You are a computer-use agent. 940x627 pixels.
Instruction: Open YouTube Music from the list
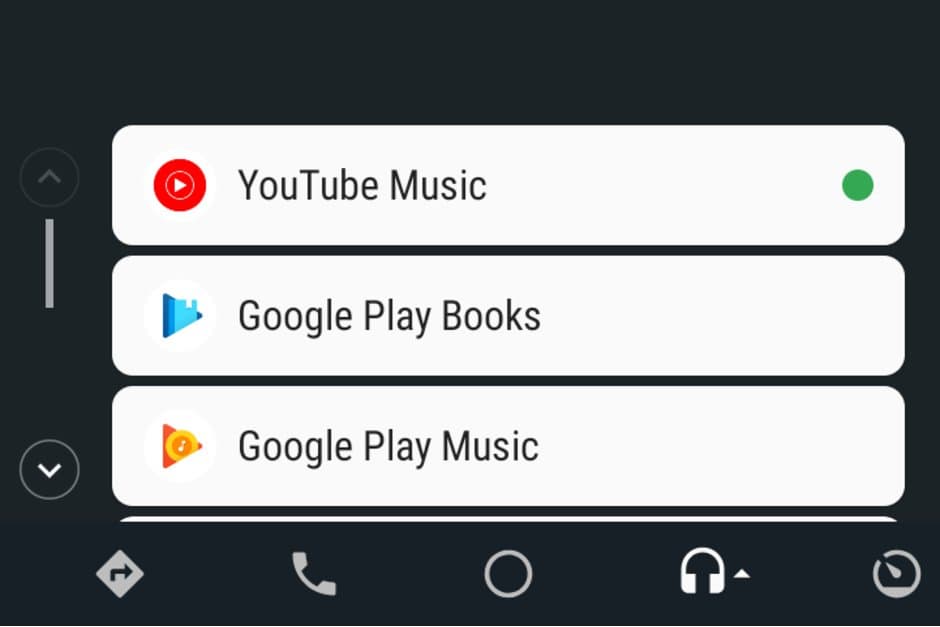[x=508, y=185]
